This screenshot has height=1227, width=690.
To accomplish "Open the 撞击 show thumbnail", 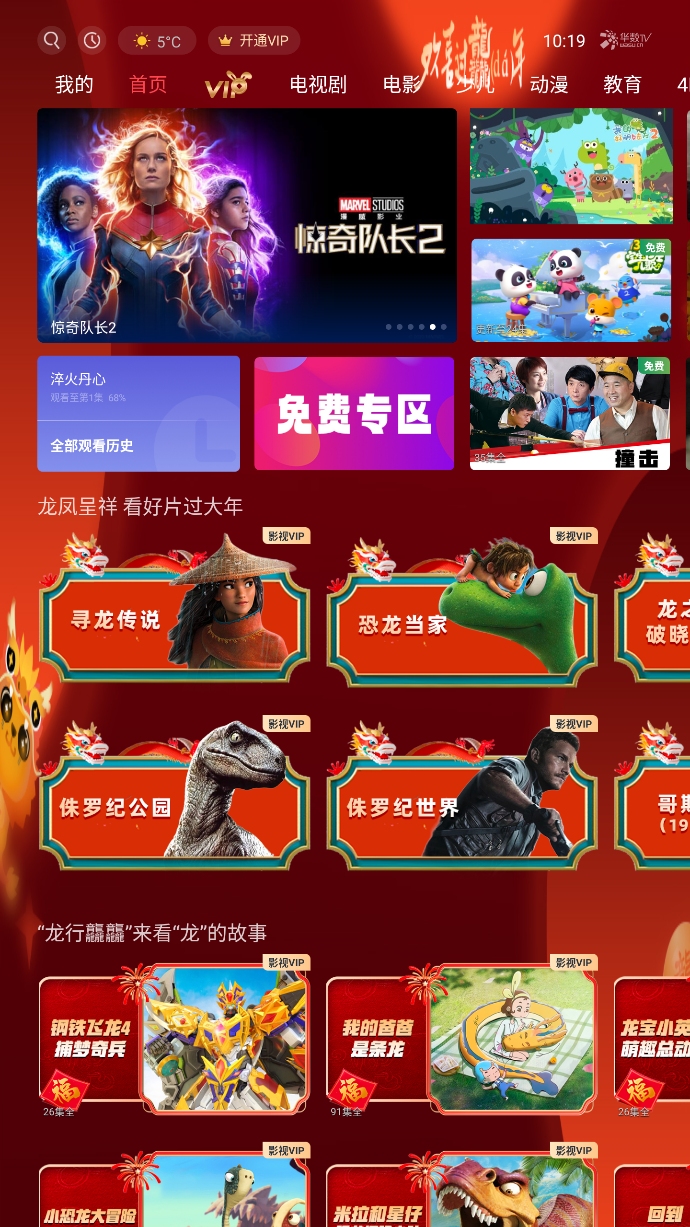I will [570, 413].
